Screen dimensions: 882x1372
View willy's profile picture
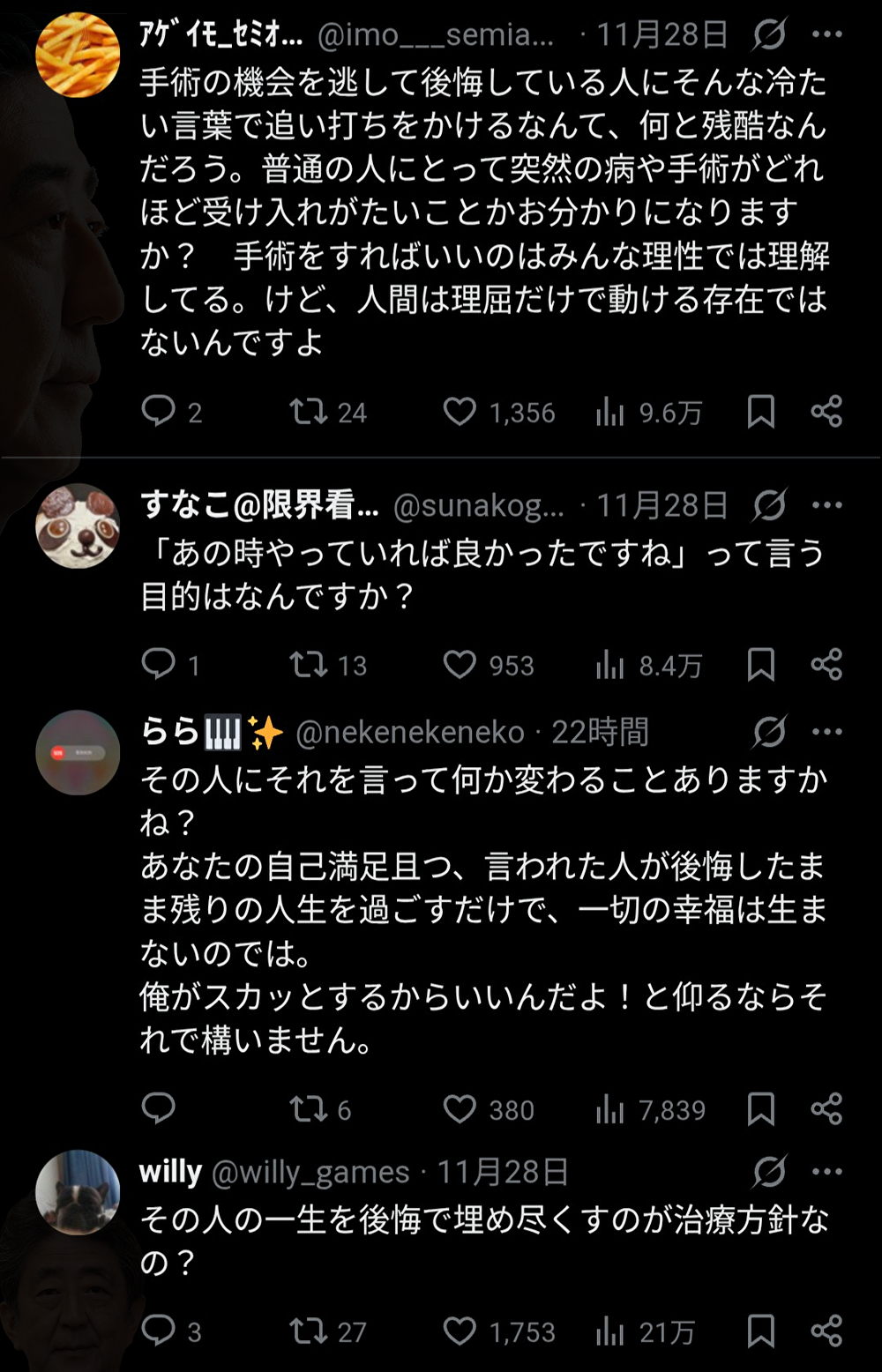(x=78, y=1192)
